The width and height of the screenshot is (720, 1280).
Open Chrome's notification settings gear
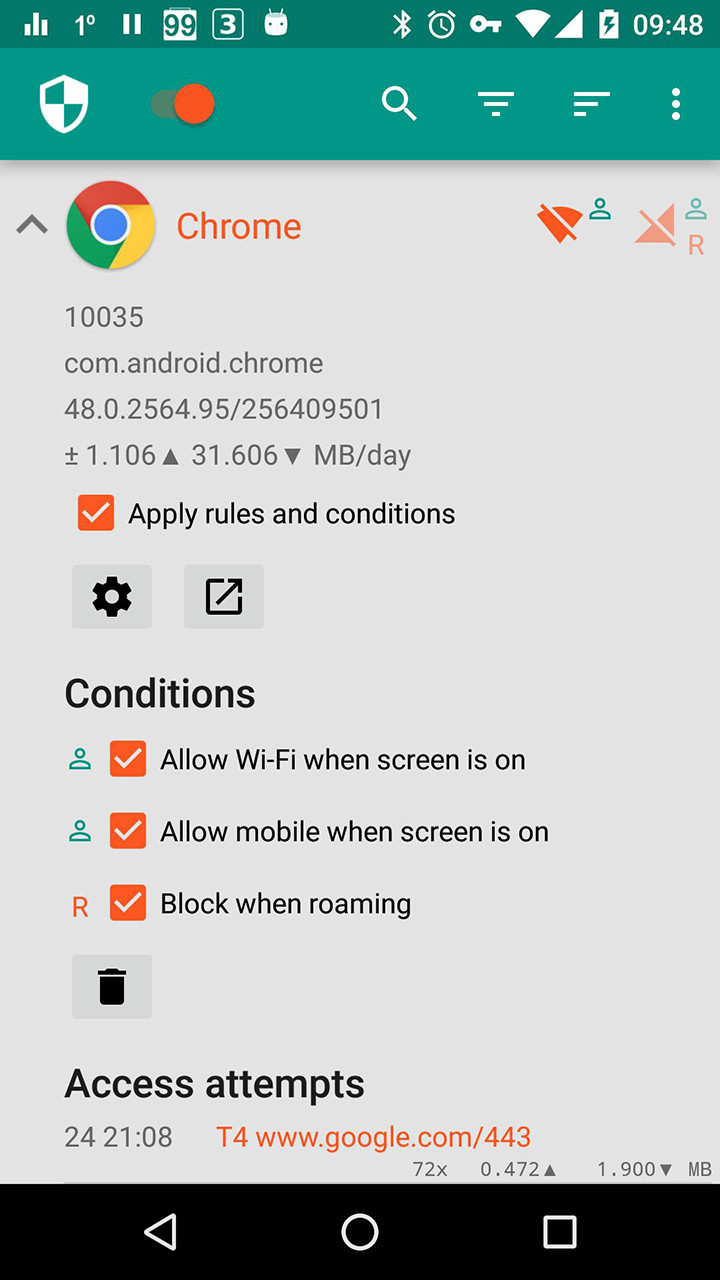(111, 596)
